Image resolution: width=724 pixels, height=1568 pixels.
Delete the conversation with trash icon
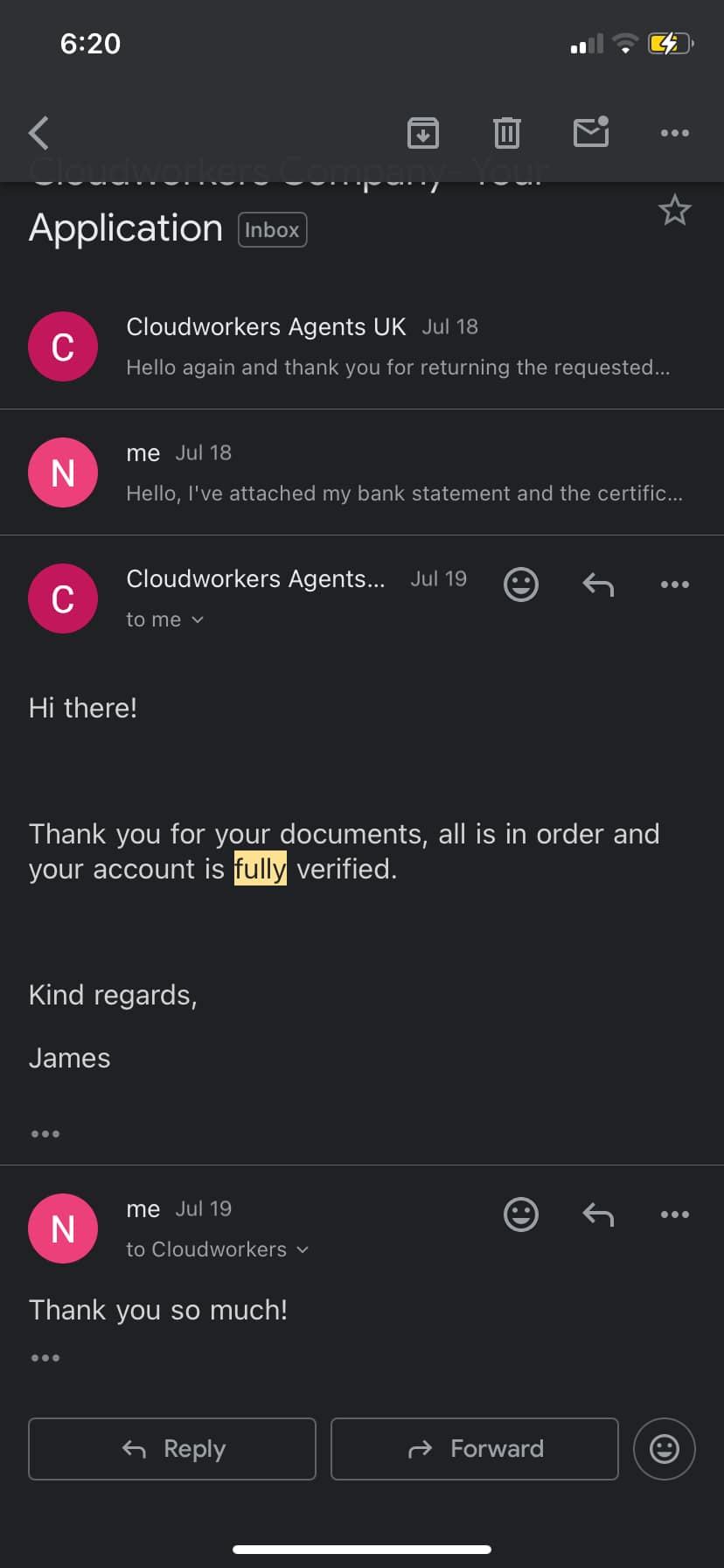pos(507,133)
